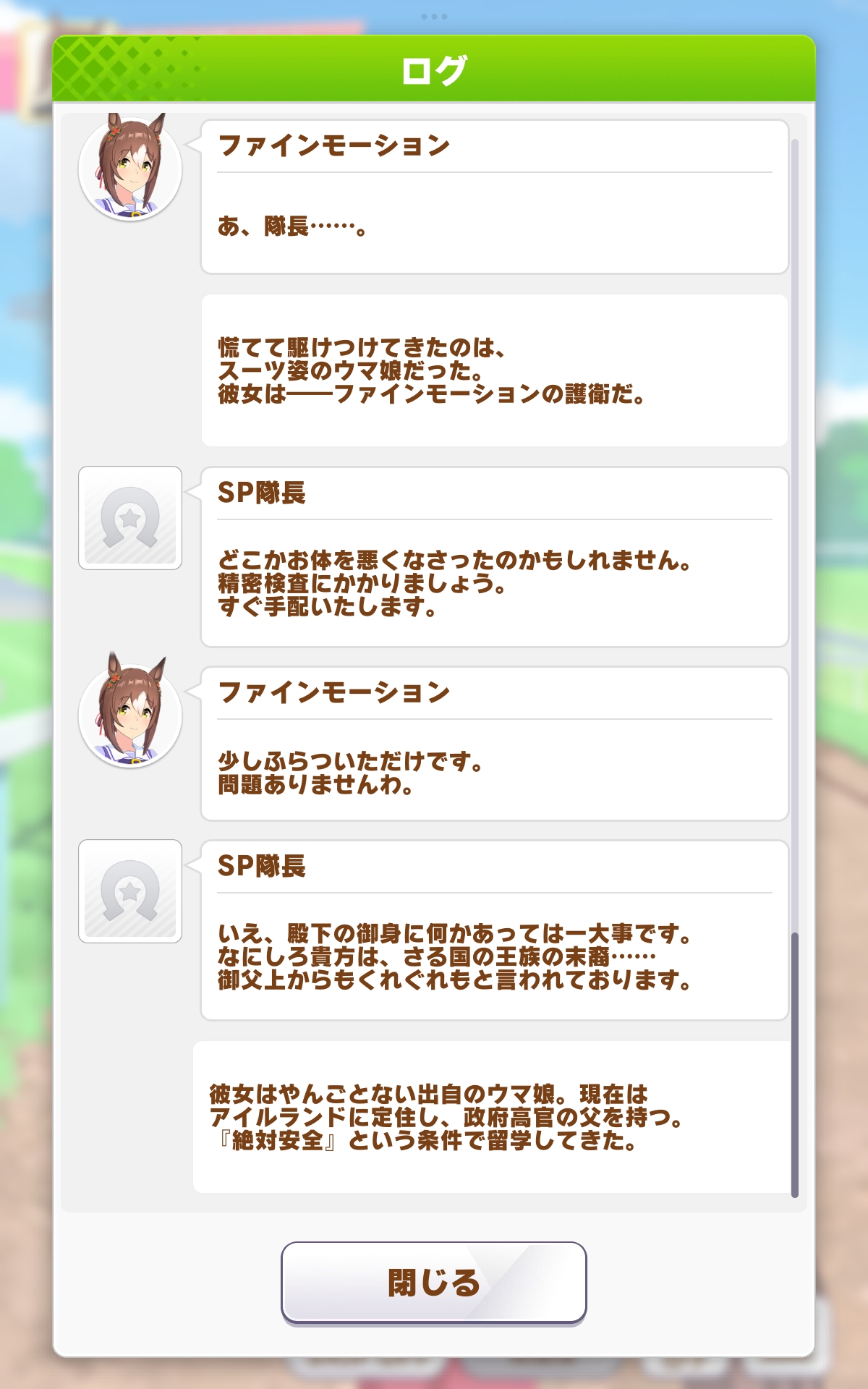Screen dimensions: 868x1389
Task: Tap the log's vertical scrollbar
Action: click(x=795, y=1063)
